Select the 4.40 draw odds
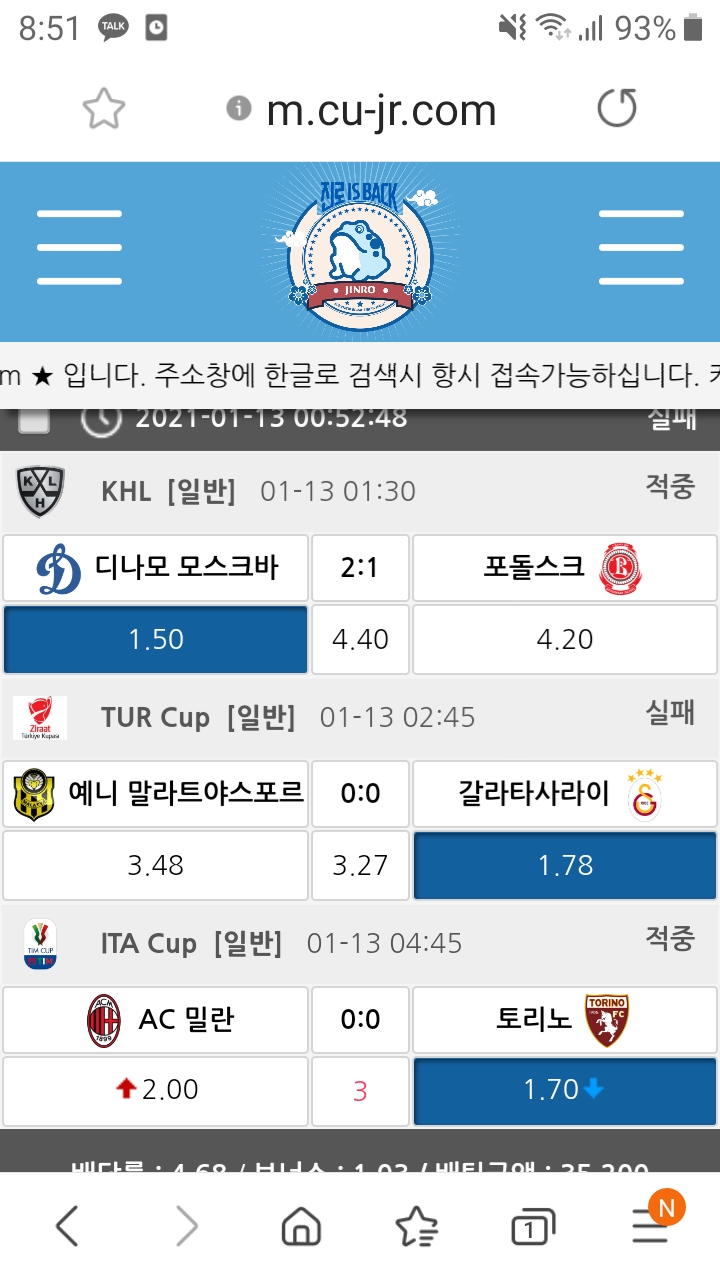This screenshot has width=720, height=1280. click(x=360, y=639)
